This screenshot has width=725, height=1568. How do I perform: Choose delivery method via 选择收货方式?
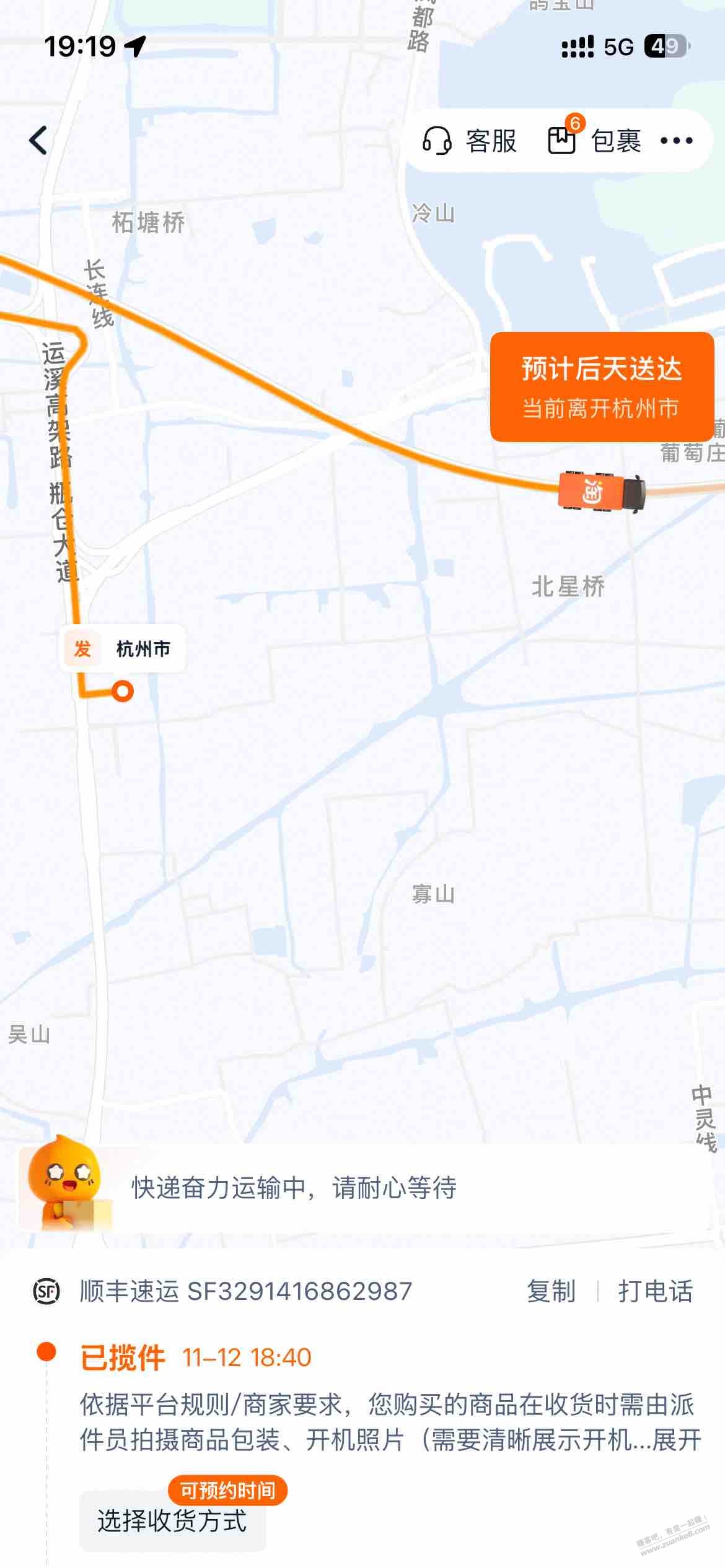(x=172, y=1521)
